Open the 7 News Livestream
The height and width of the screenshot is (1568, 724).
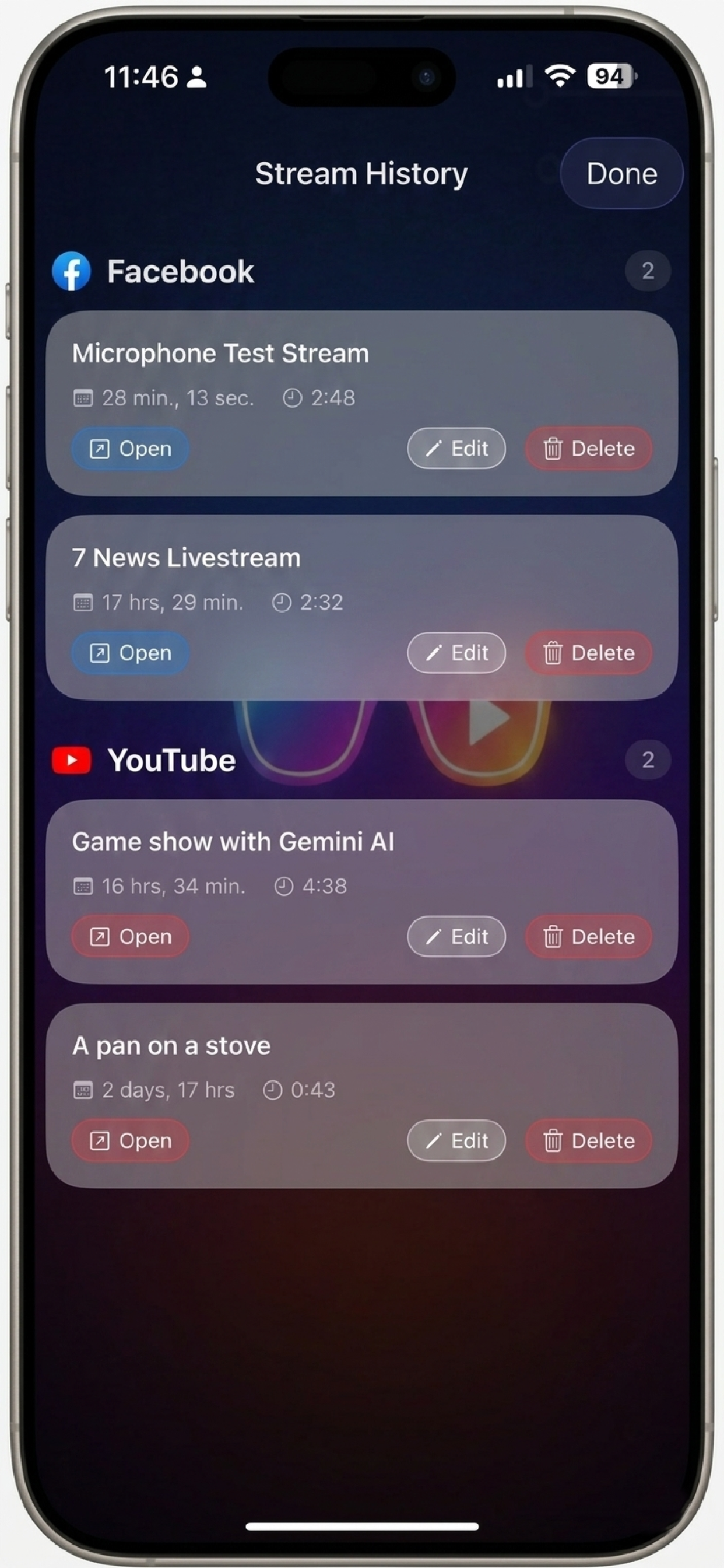click(130, 653)
